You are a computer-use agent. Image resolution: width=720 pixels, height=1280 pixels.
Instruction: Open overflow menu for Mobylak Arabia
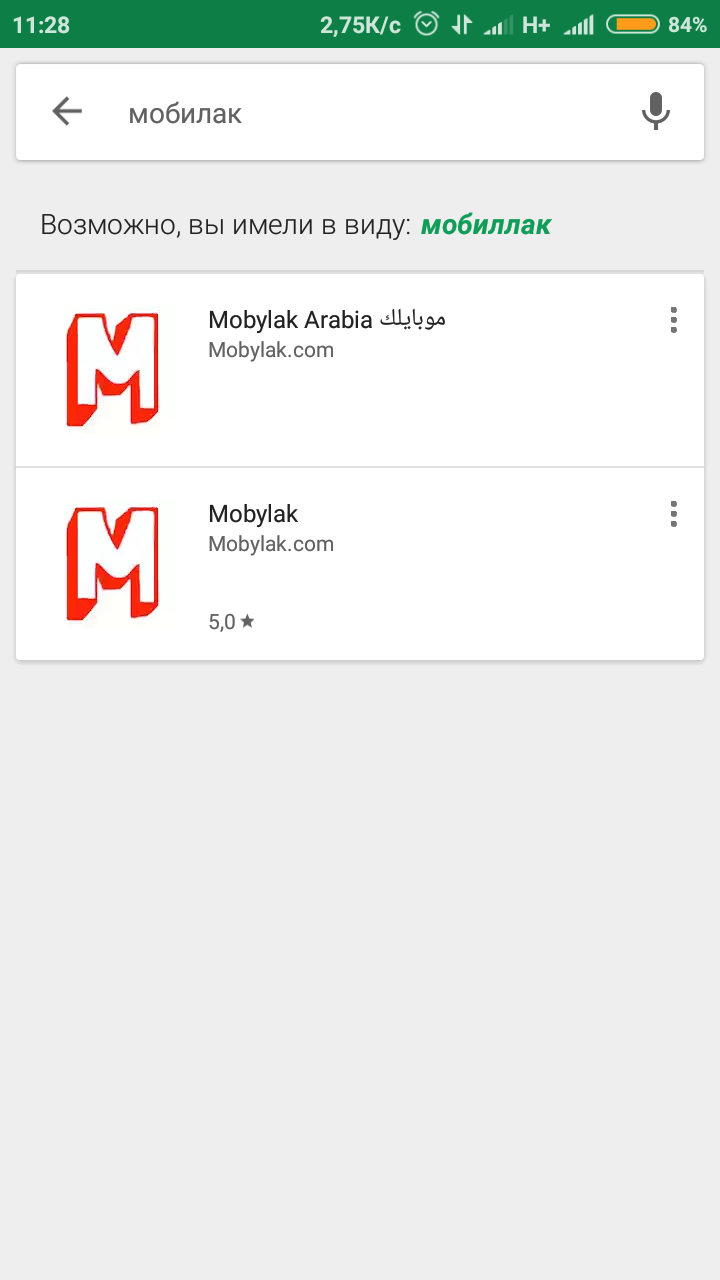(673, 320)
